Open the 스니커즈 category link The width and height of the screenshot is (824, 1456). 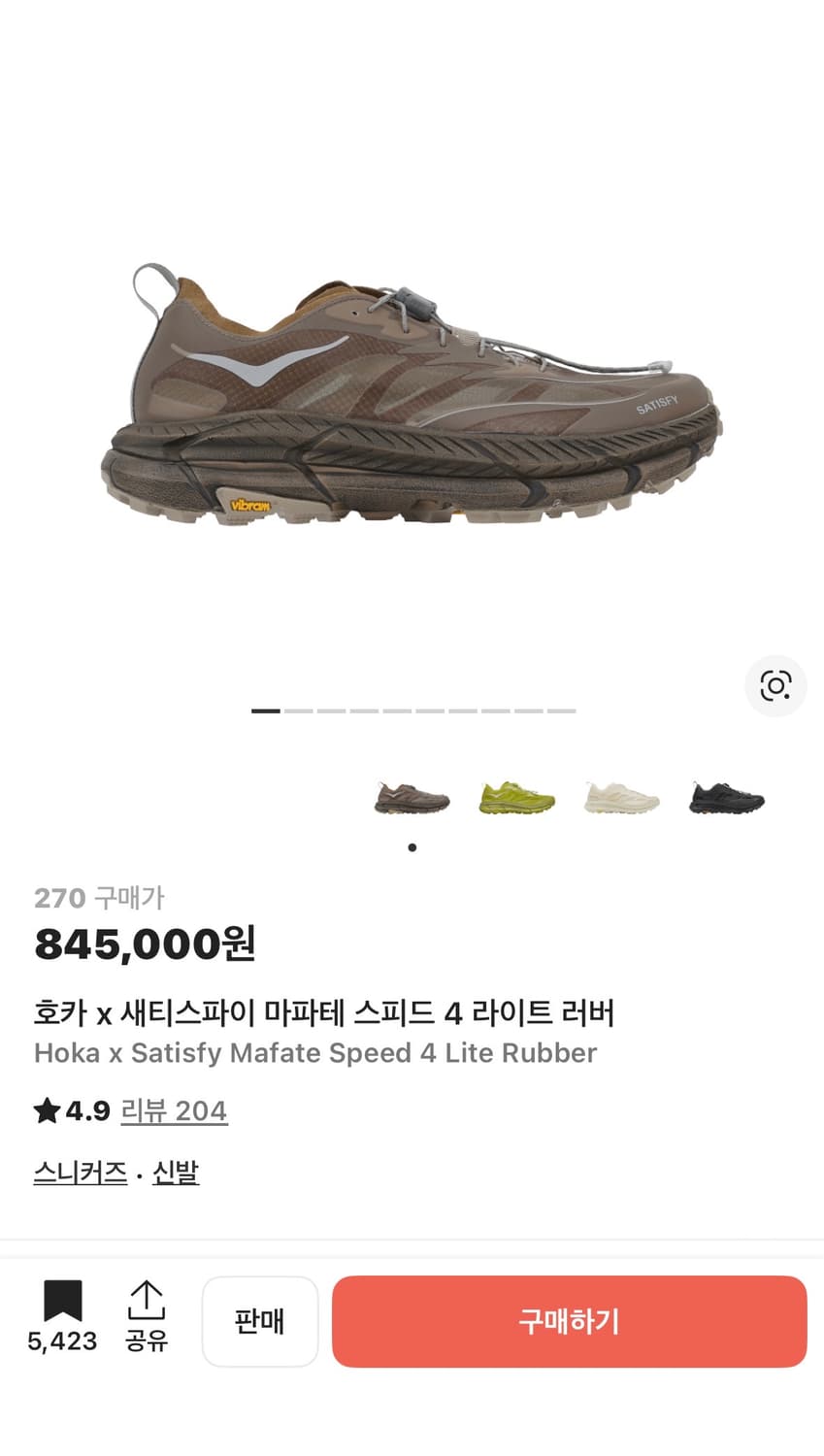point(79,1172)
